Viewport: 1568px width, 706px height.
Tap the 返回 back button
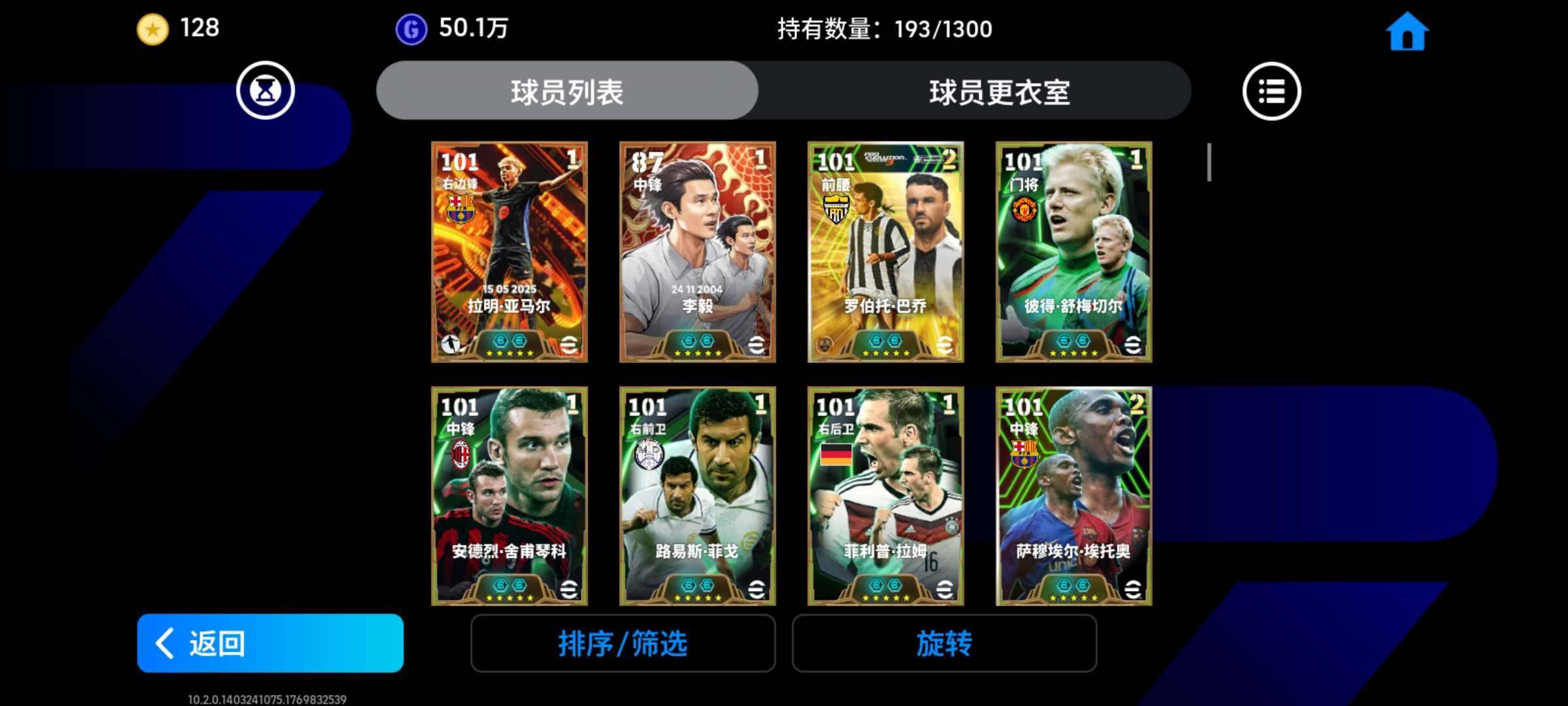[270, 643]
